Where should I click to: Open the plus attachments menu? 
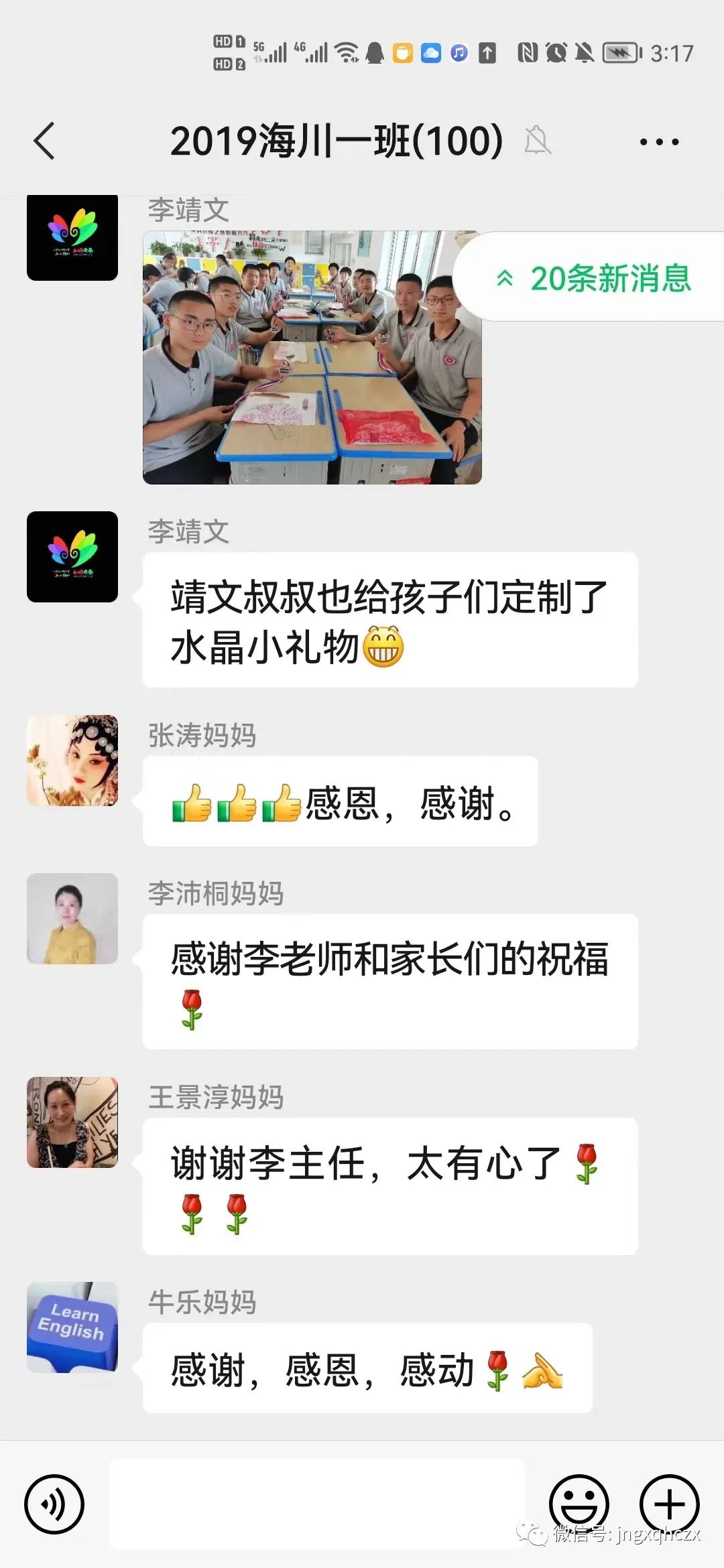click(x=670, y=1504)
